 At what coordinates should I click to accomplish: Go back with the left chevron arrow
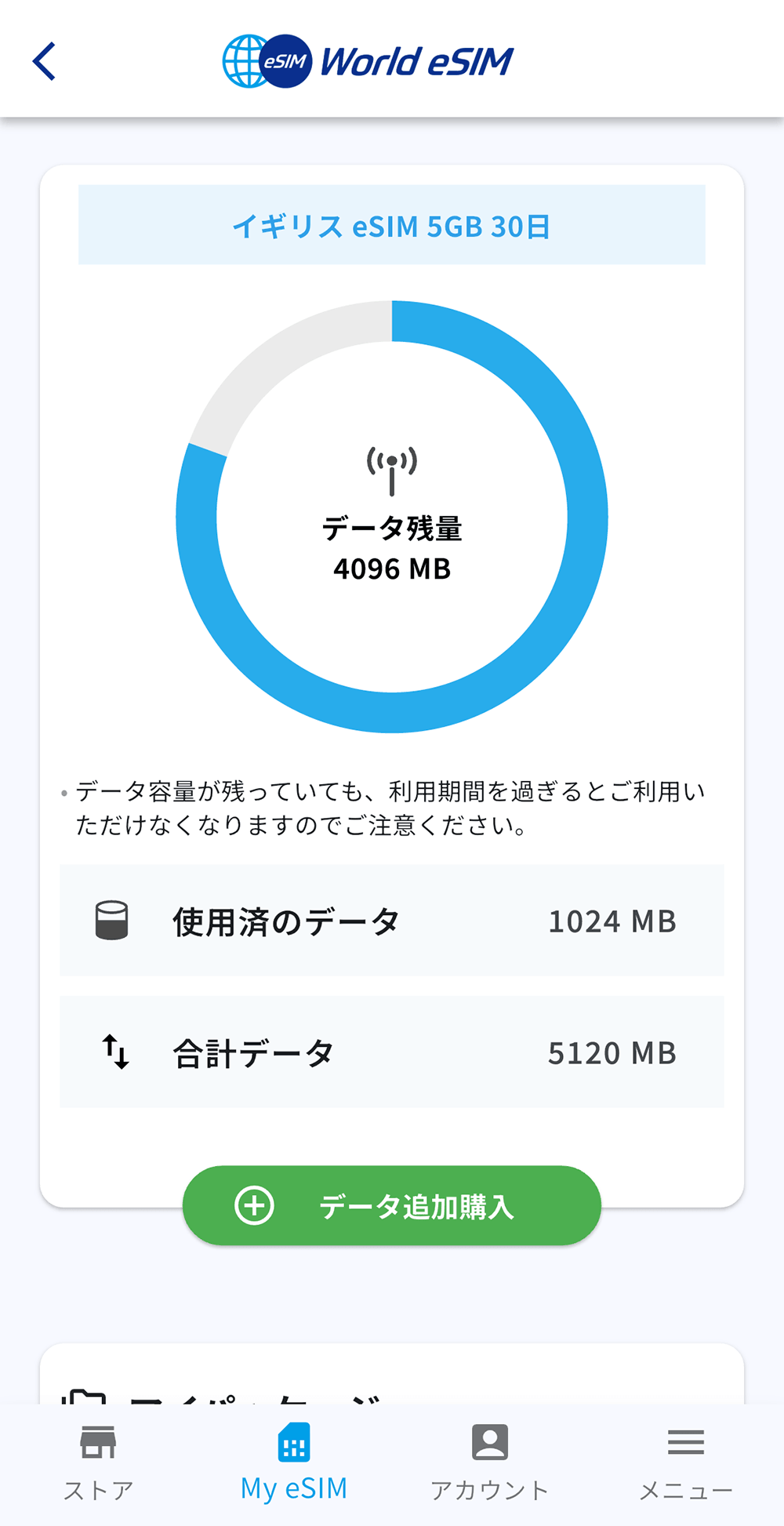coord(45,61)
